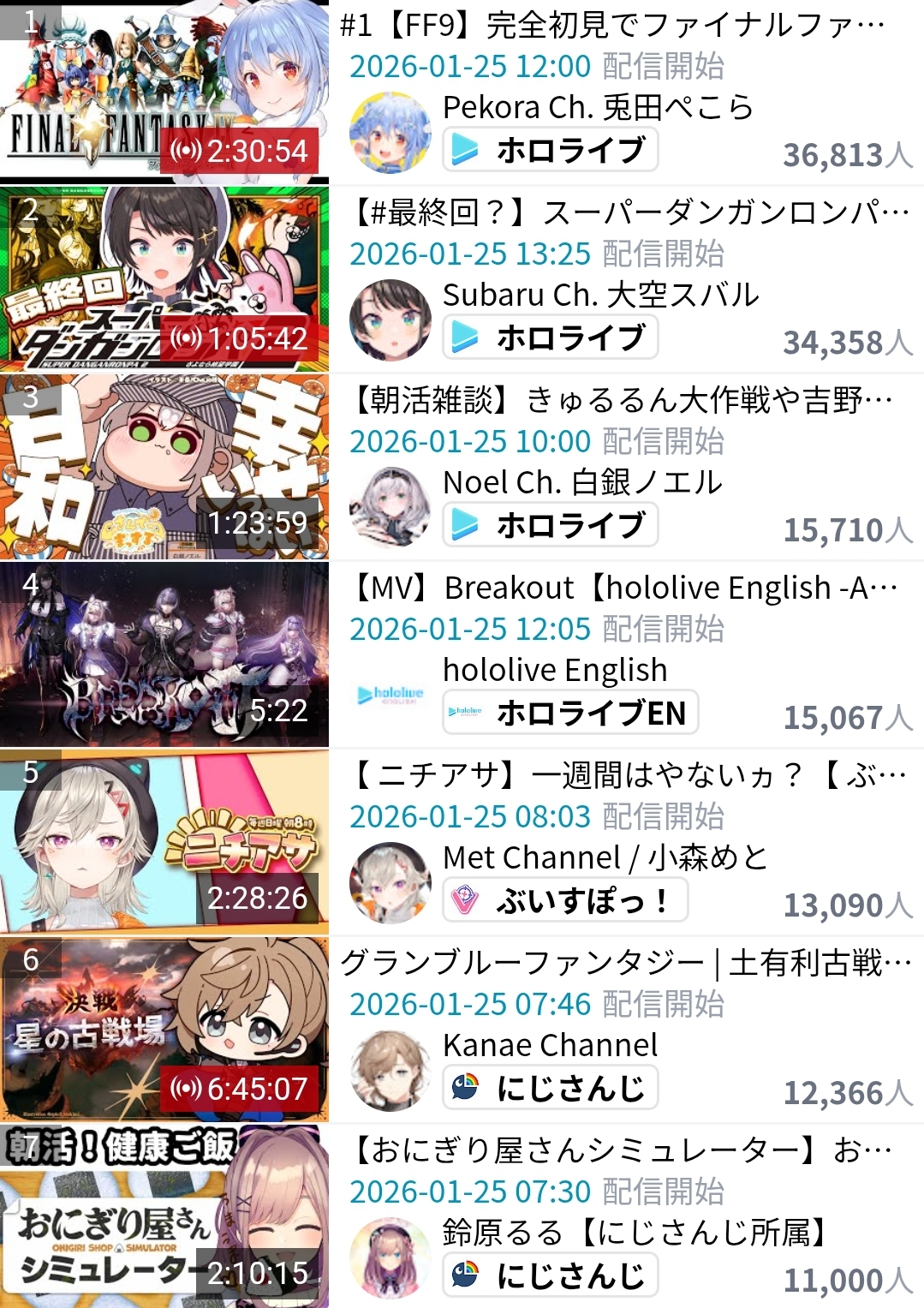
Task: Tap the ぶいすぽっ！ group chip
Action: [x=565, y=900]
